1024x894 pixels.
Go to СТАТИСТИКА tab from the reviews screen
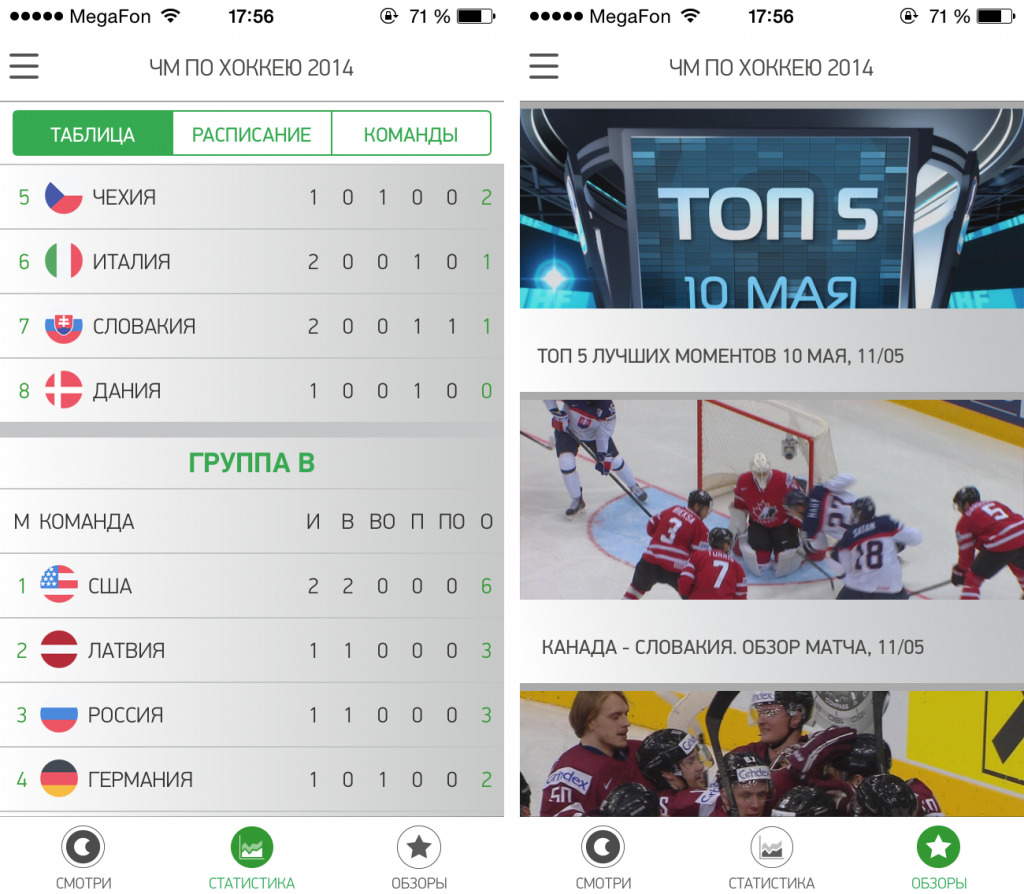click(x=771, y=857)
